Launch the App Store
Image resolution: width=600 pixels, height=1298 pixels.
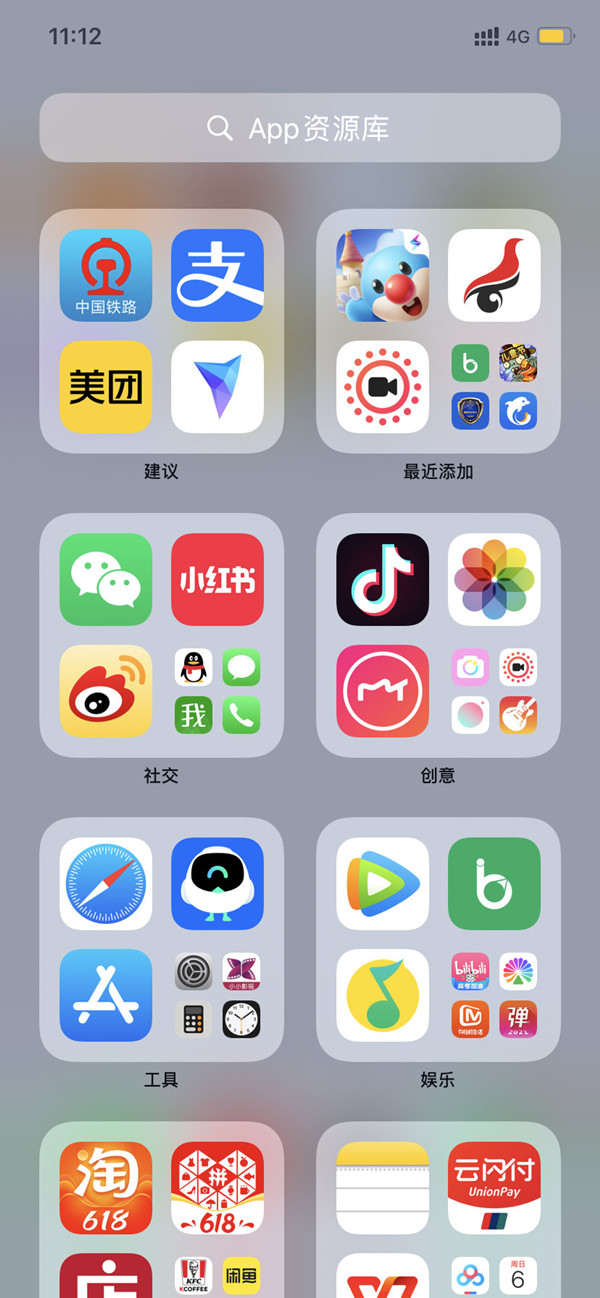(106, 995)
